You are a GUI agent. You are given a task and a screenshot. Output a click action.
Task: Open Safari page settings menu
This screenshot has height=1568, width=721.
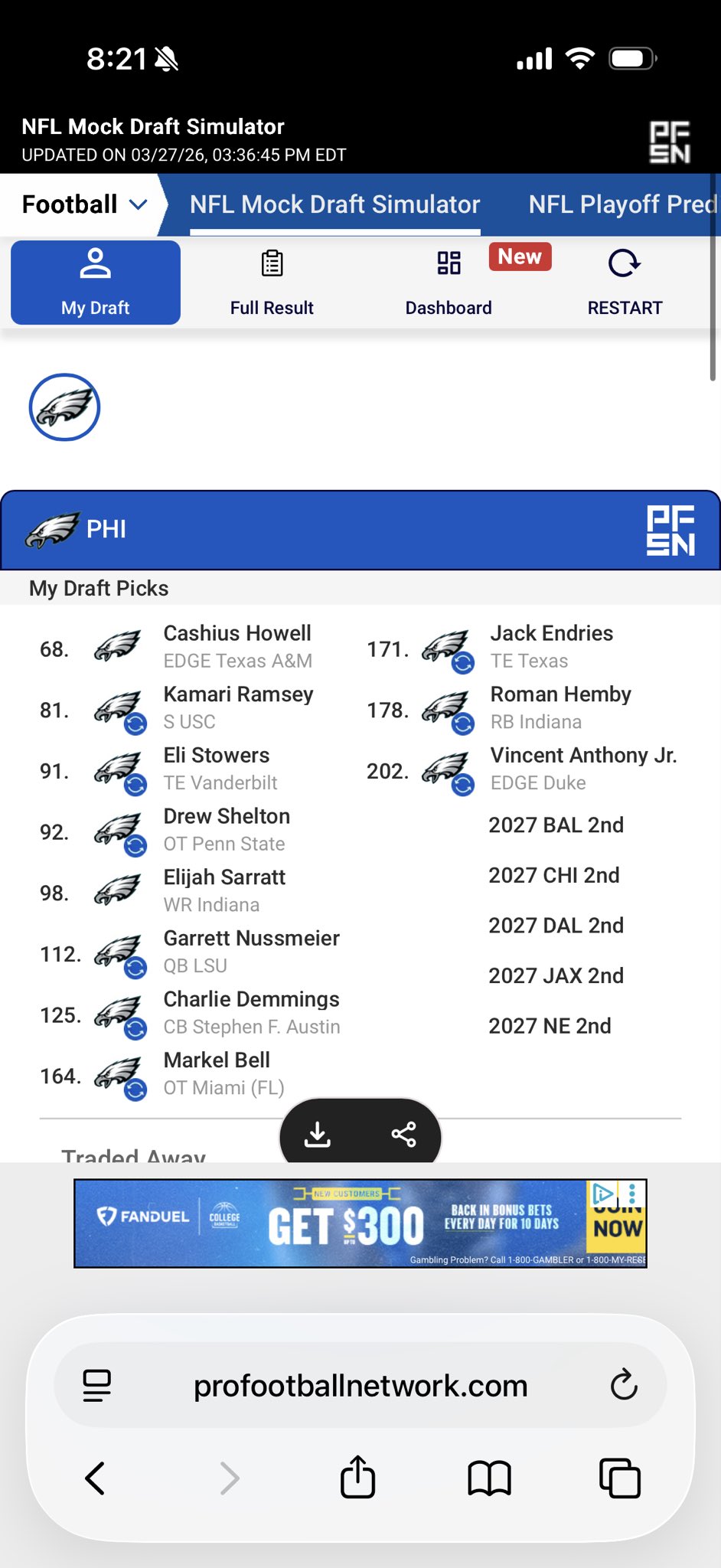(x=97, y=1386)
